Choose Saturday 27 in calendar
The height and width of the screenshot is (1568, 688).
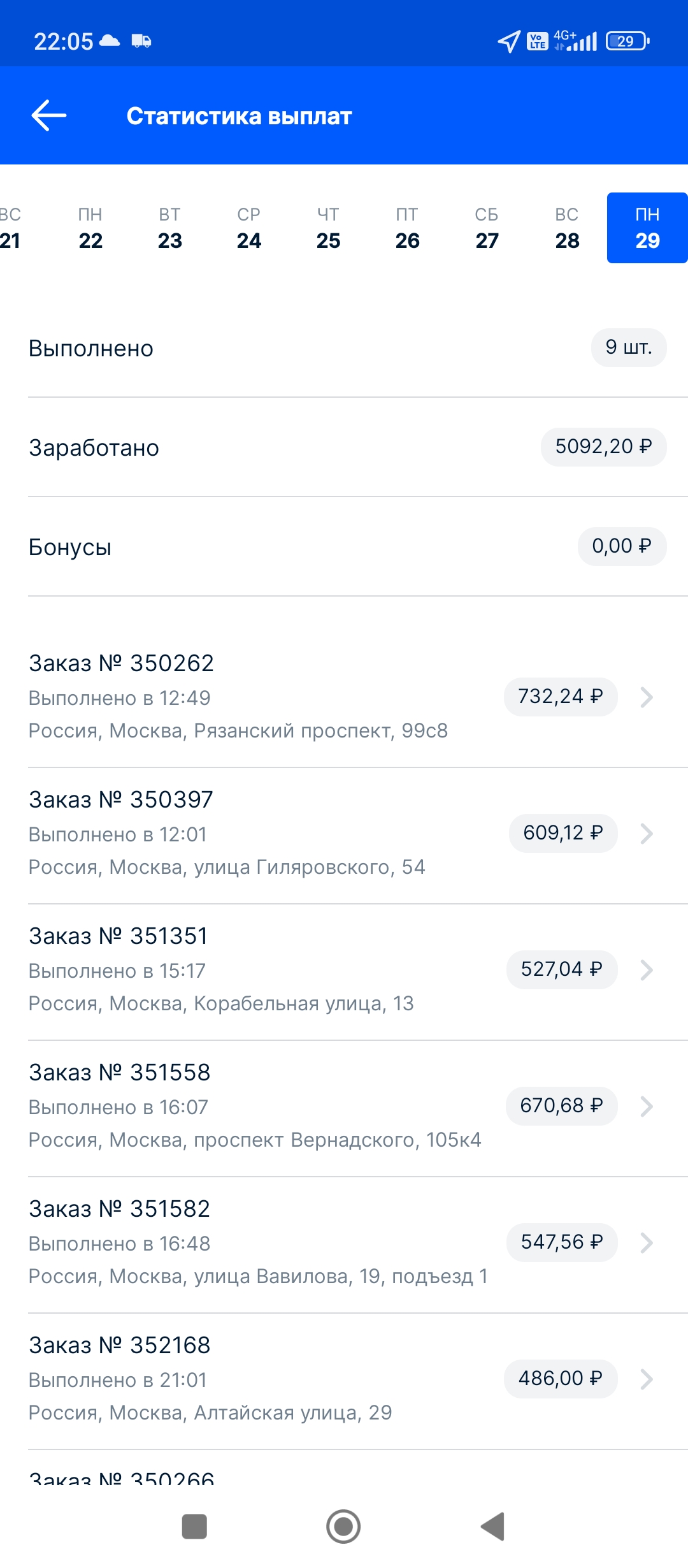[x=487, y=228]
